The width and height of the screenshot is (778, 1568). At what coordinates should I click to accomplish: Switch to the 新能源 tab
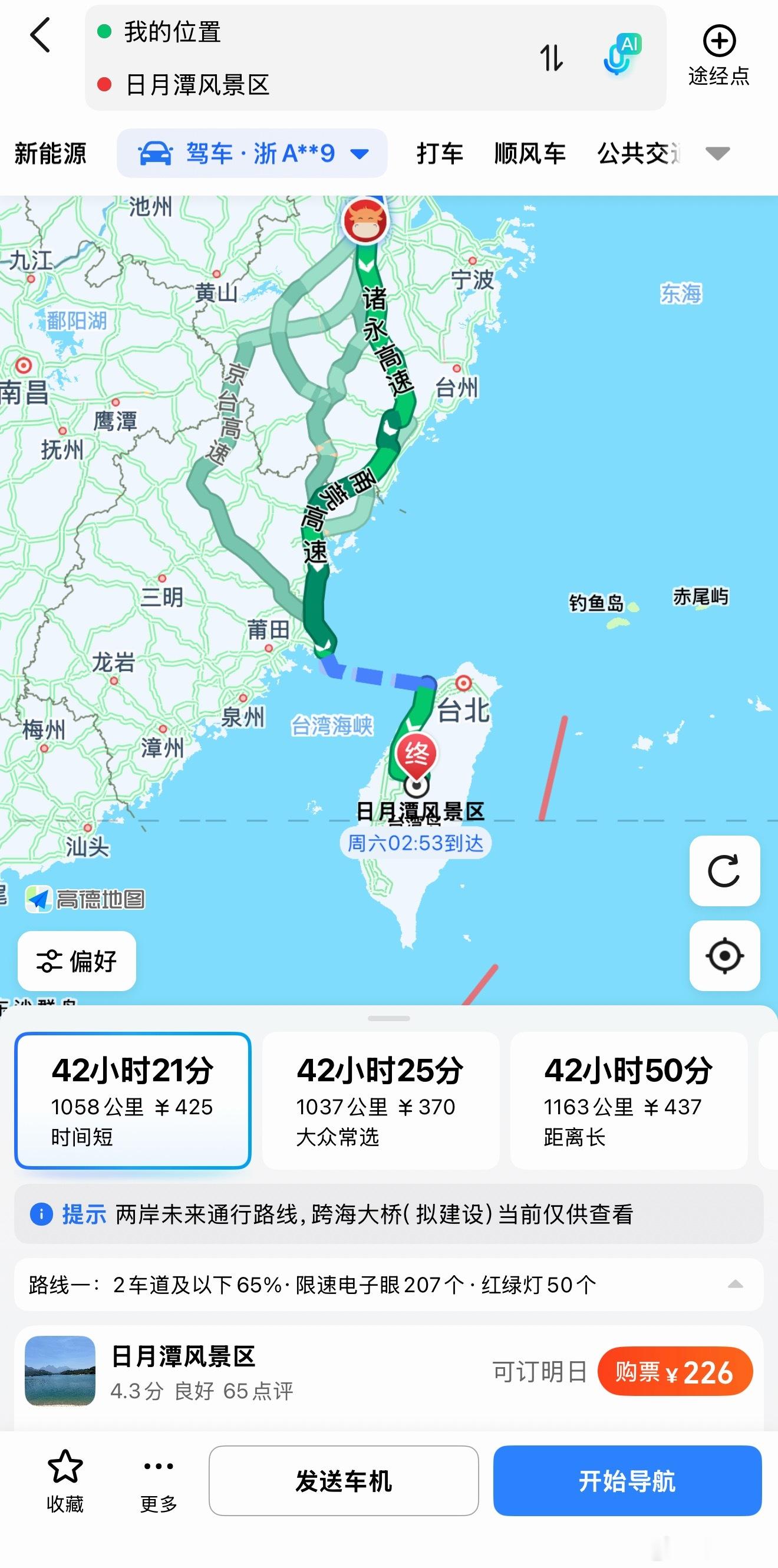point(51,153)
